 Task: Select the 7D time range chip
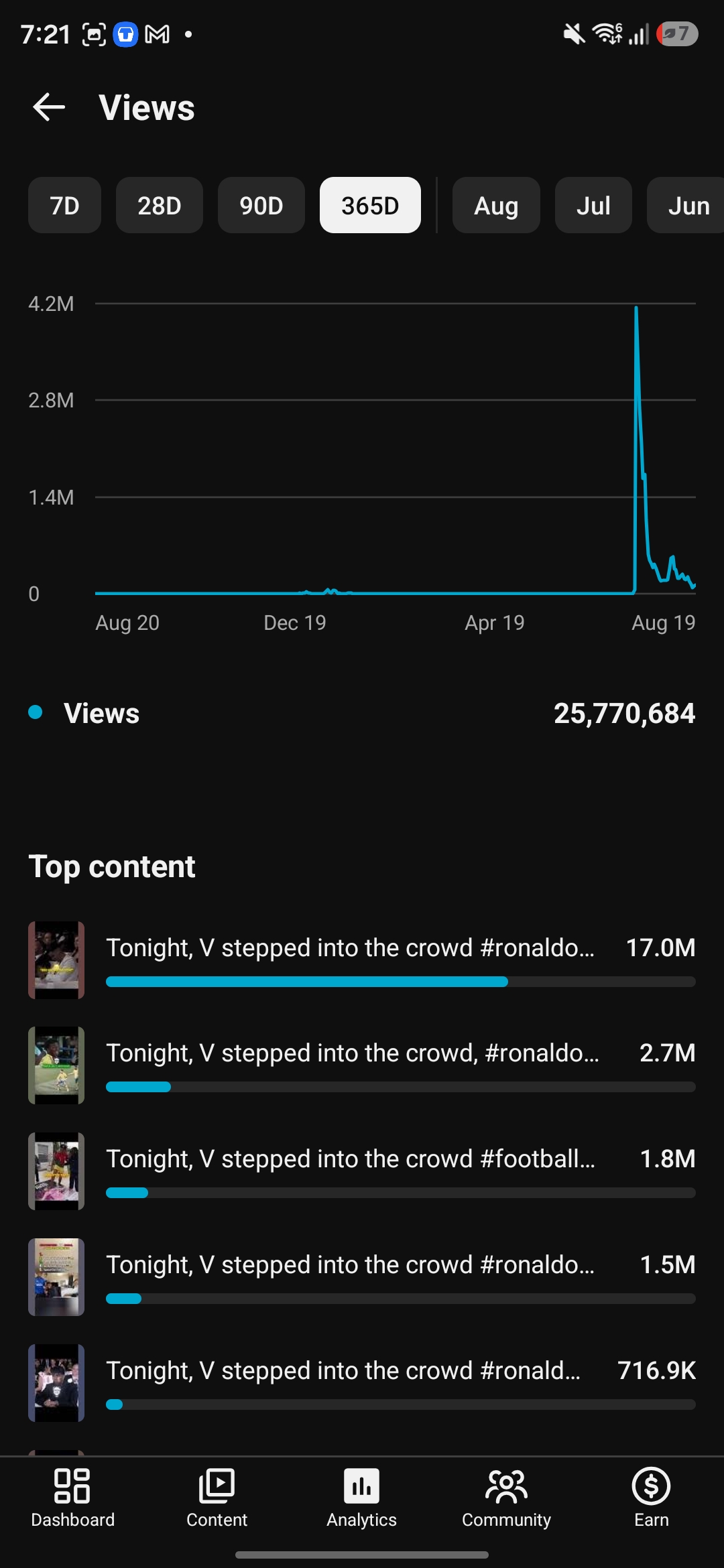[64, 205]
